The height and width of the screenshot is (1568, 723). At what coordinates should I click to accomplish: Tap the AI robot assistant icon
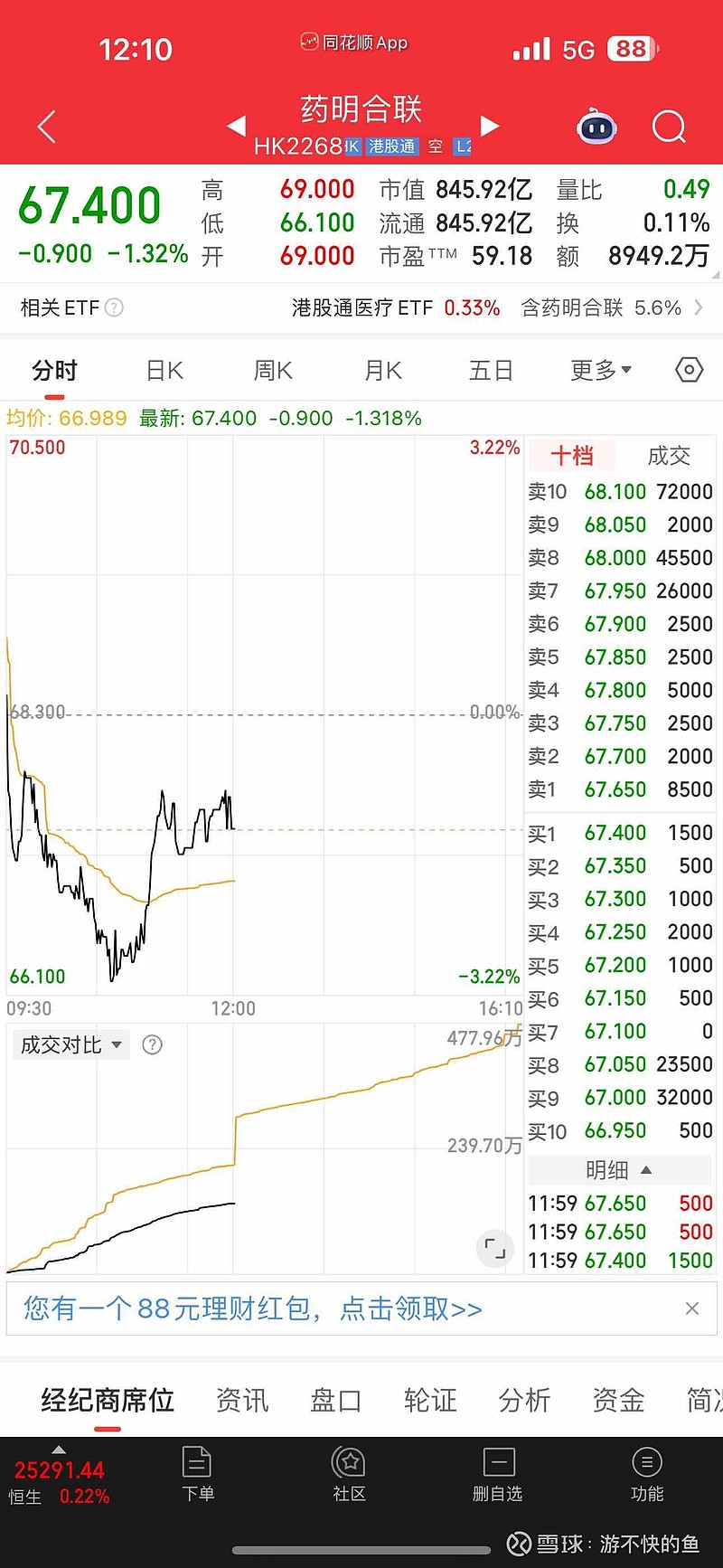click(595, 128)
